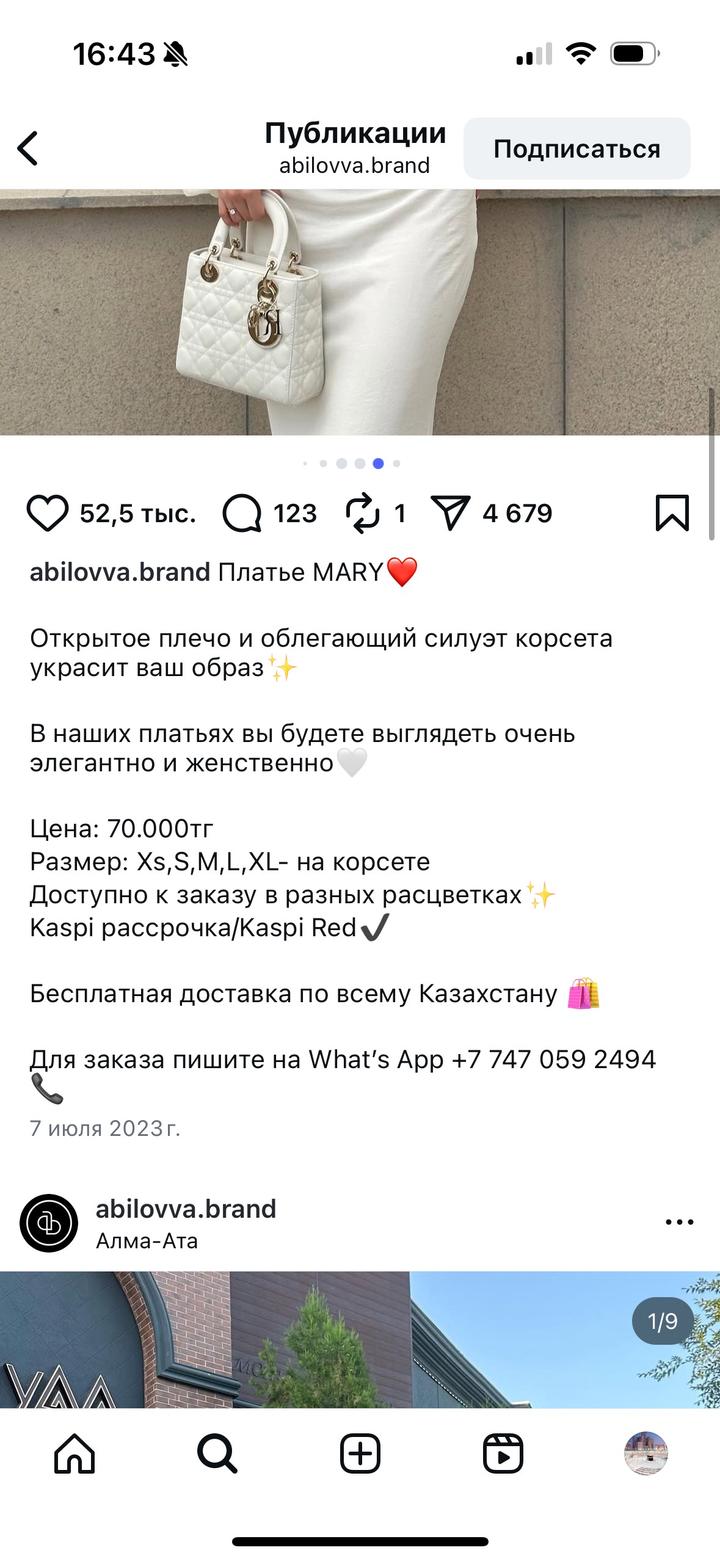Open the Reels tab
The height and width of the screenshot is (1561, 720).
pyautogui.click(x=503, y=1453)
